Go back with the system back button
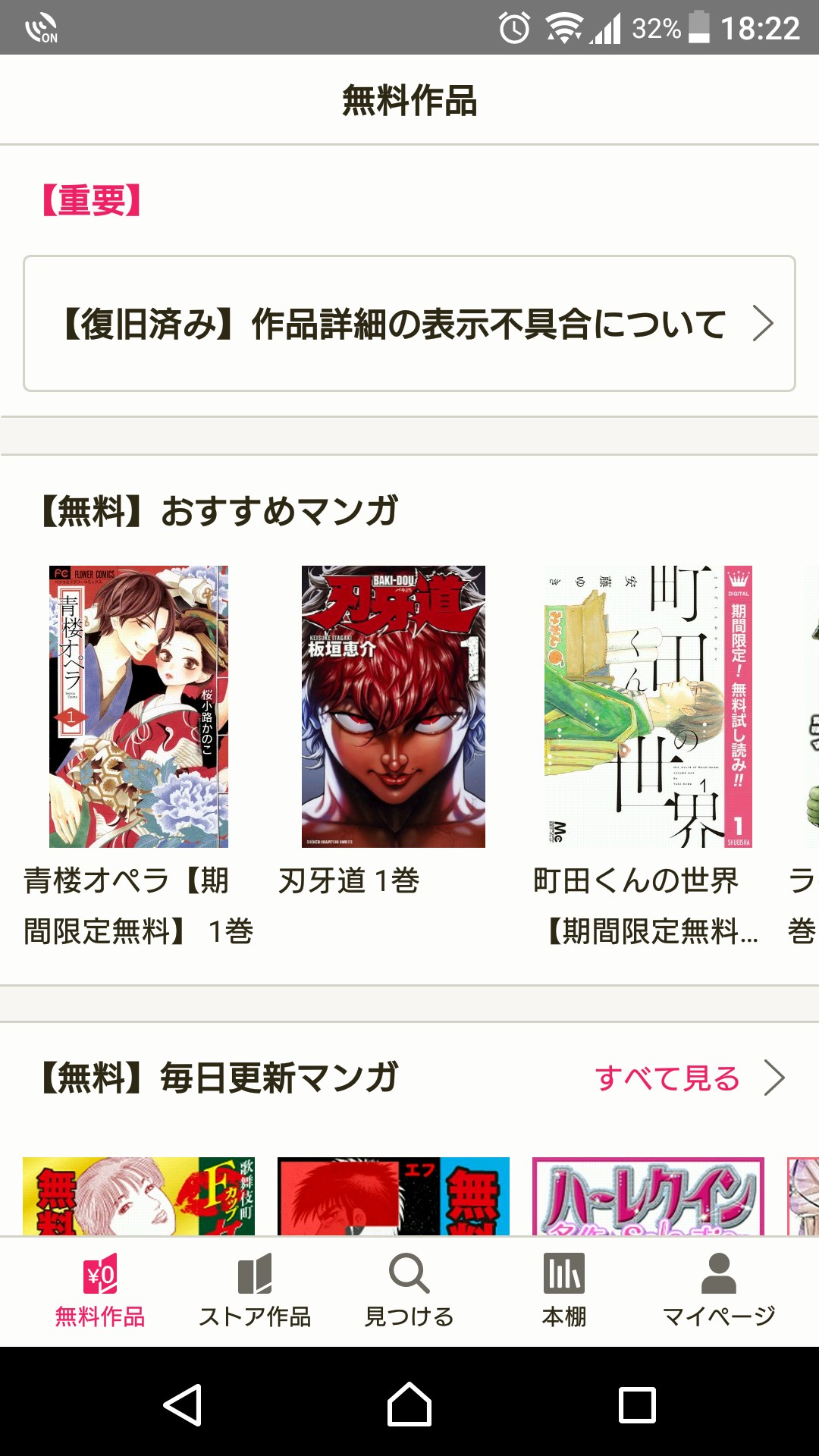The height and width of the screenshot is (1456, 819). 182,1404
